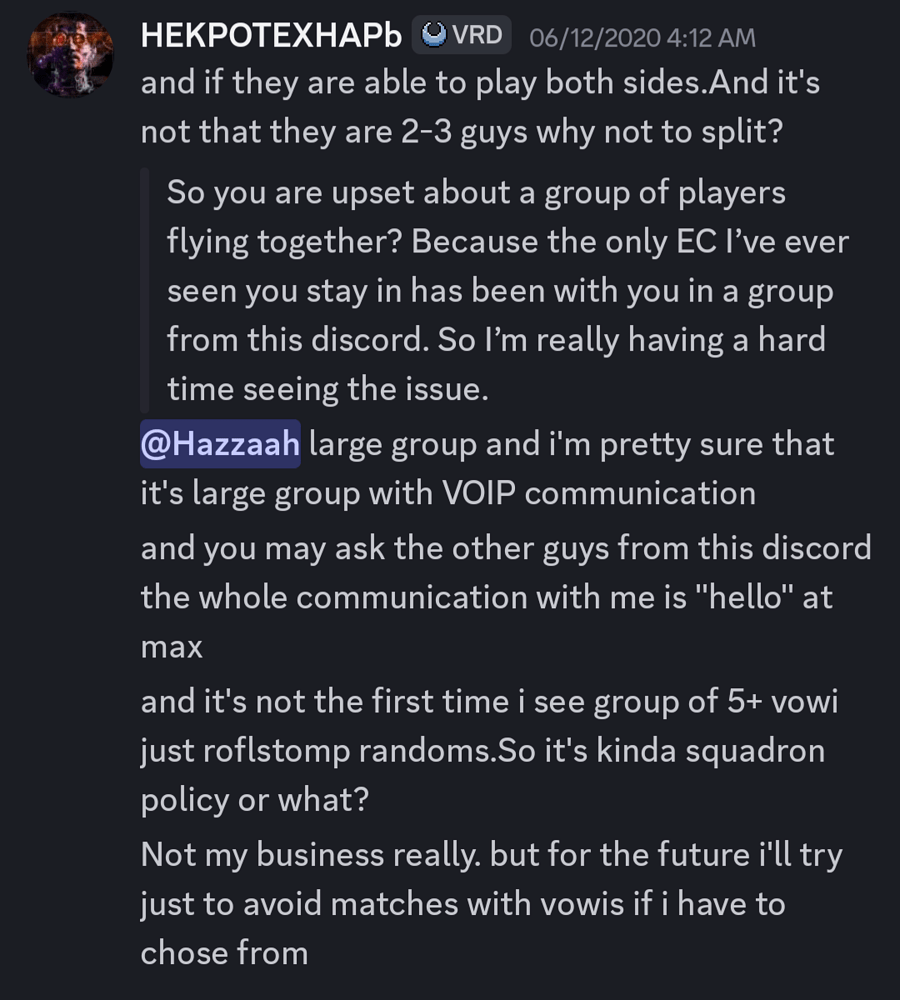
Task: Tap the НЕКРОТЕХНАРЬ username
Action: click(272, 36)
